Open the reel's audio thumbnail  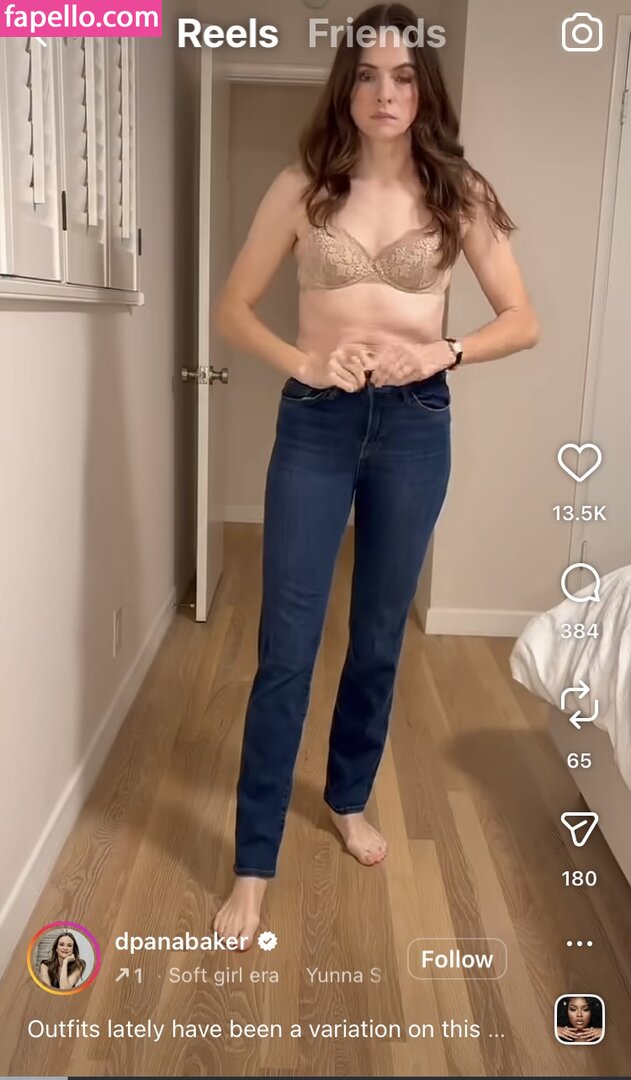coord(579,1020)
